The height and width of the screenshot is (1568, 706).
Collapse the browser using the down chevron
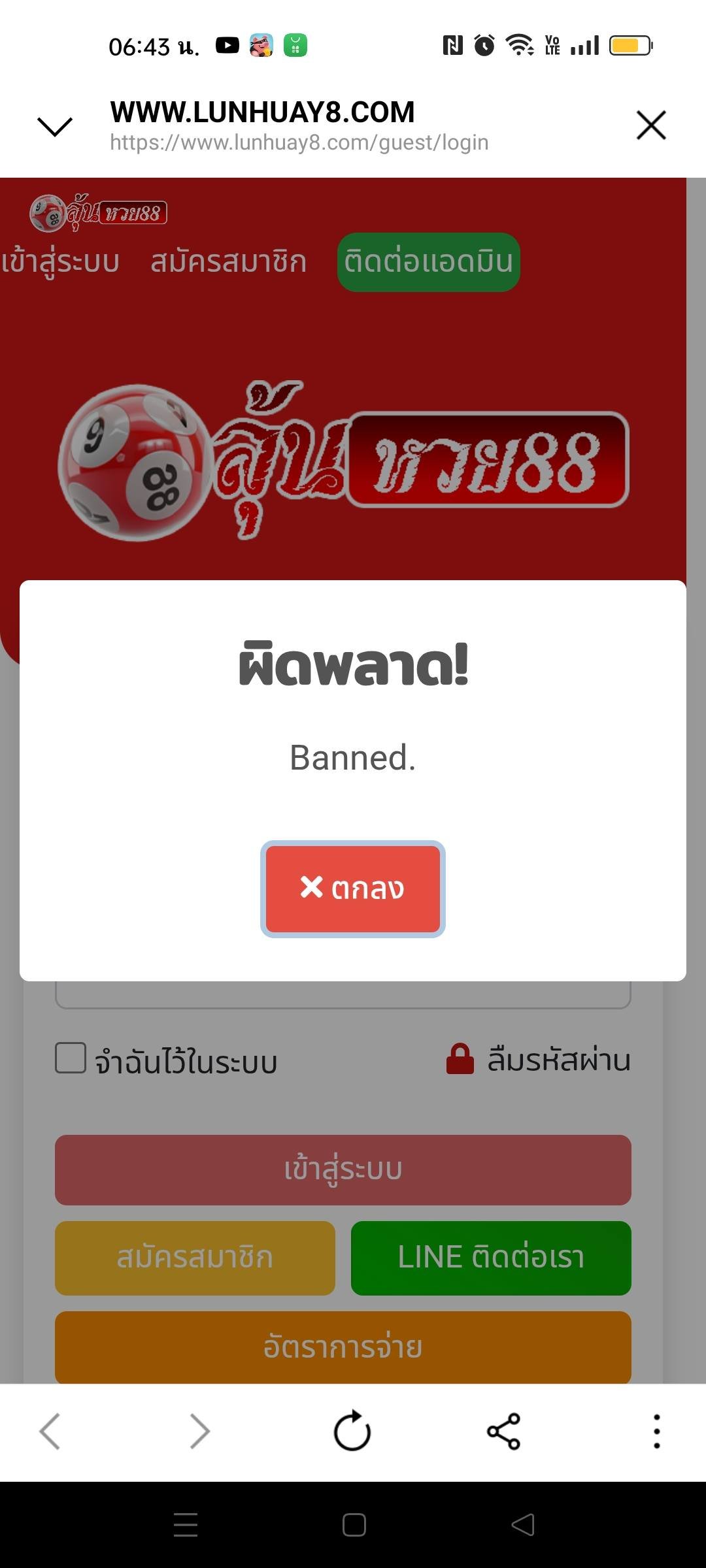[x=55, y=126]
